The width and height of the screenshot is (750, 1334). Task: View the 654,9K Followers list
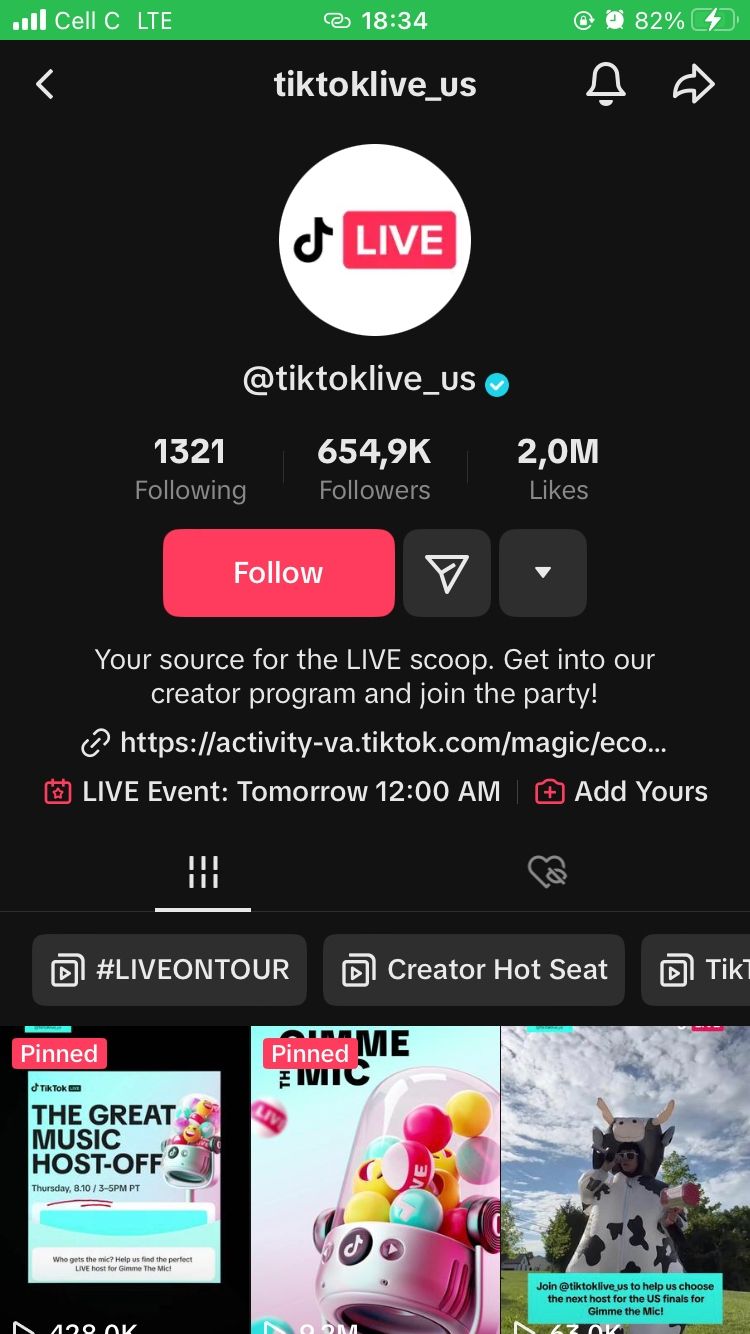[374, 468]
